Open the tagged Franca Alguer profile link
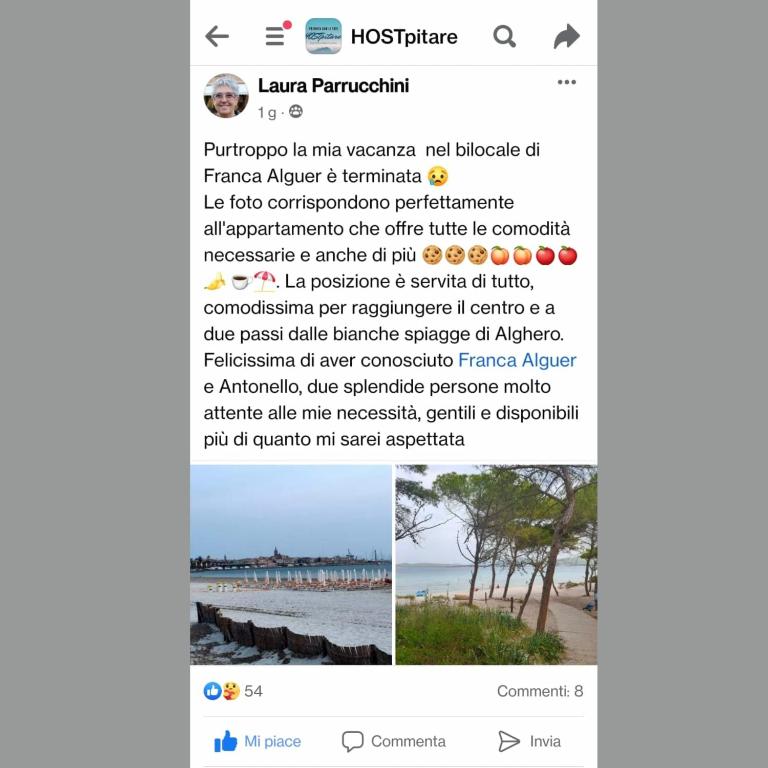768x768 pixels. [x=517, y=360]
